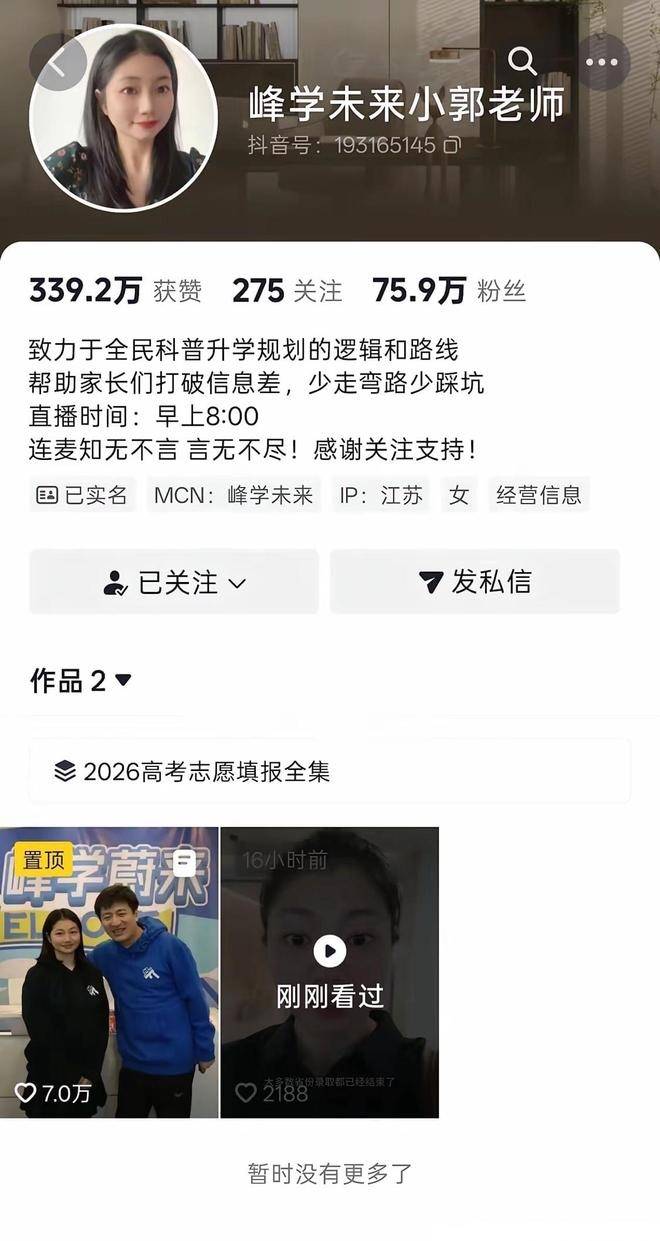Open the MCN 峰学未来 chip
Viewport: 660px width, 1241px height.
tap(233, 495)
